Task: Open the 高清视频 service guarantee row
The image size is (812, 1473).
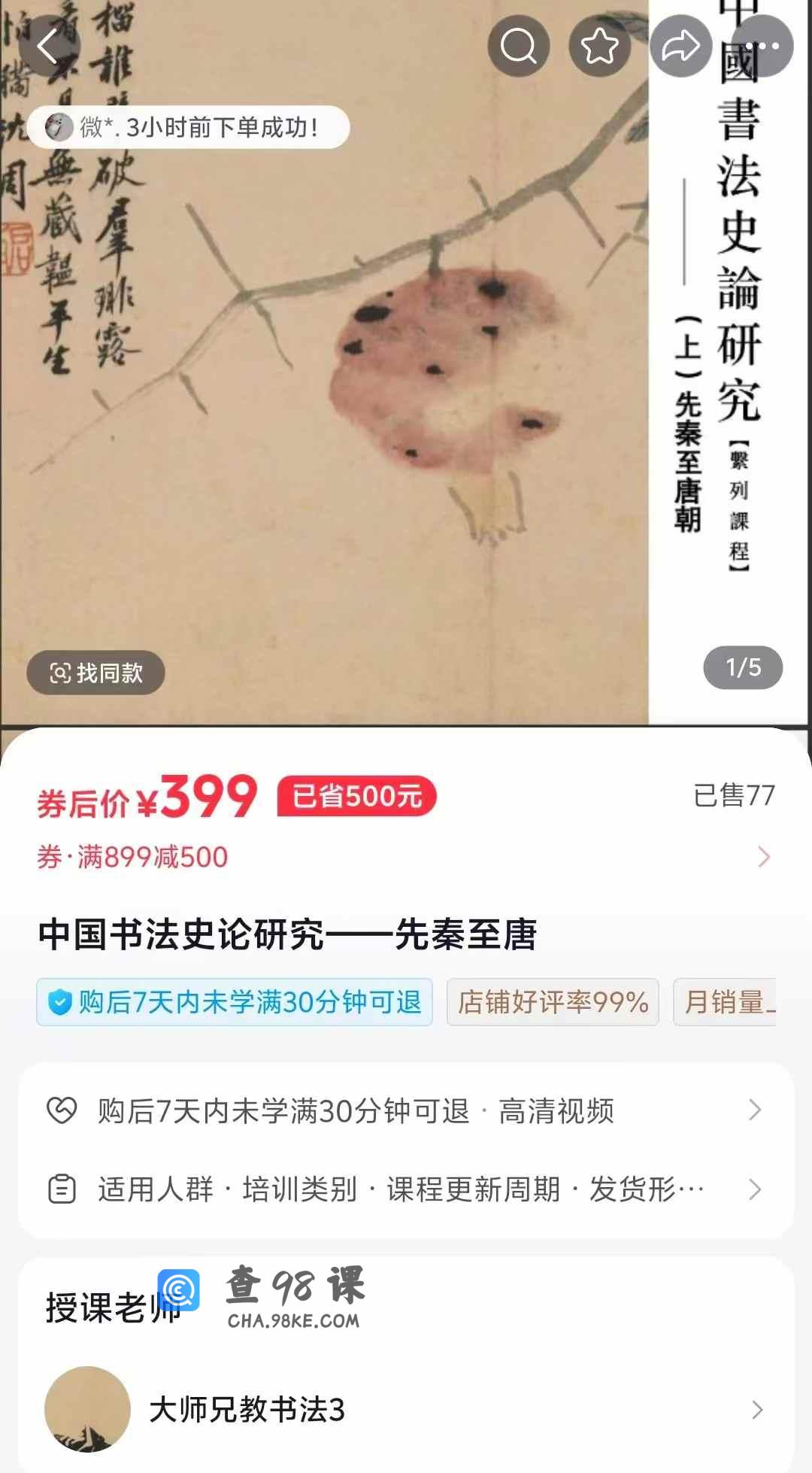Action: (406, 1110)
